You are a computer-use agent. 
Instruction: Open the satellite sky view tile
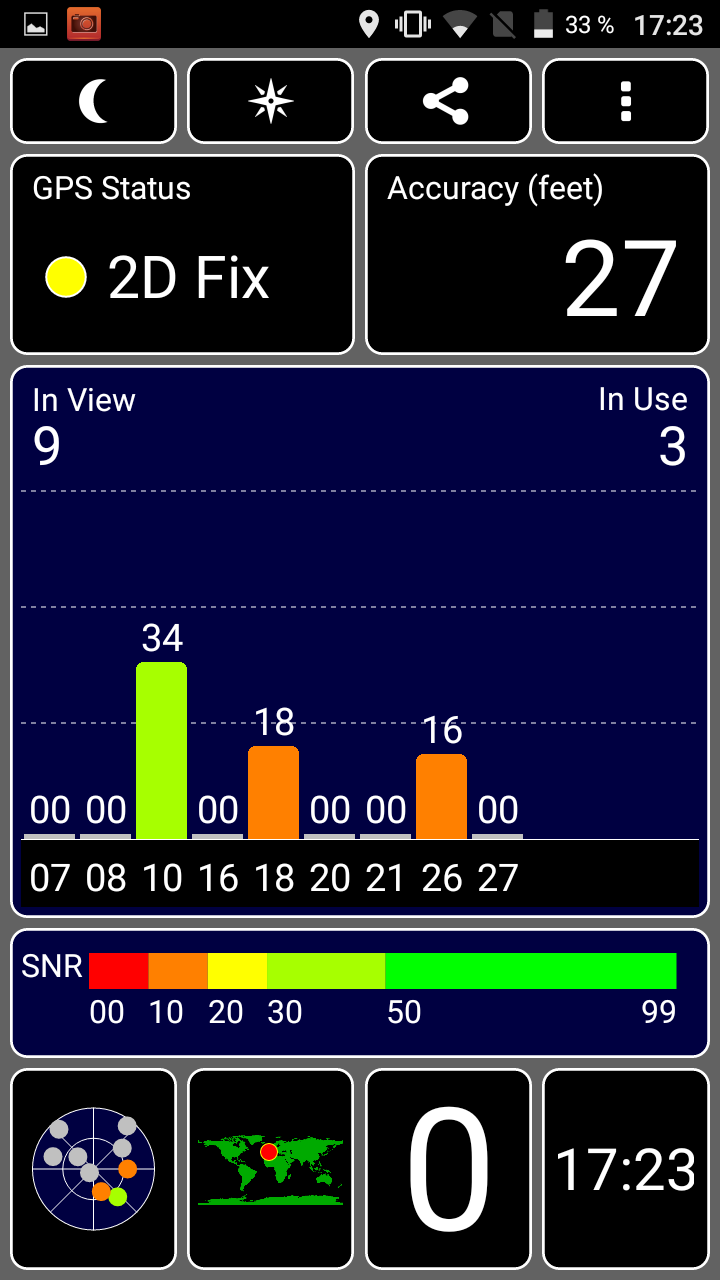93,1169
